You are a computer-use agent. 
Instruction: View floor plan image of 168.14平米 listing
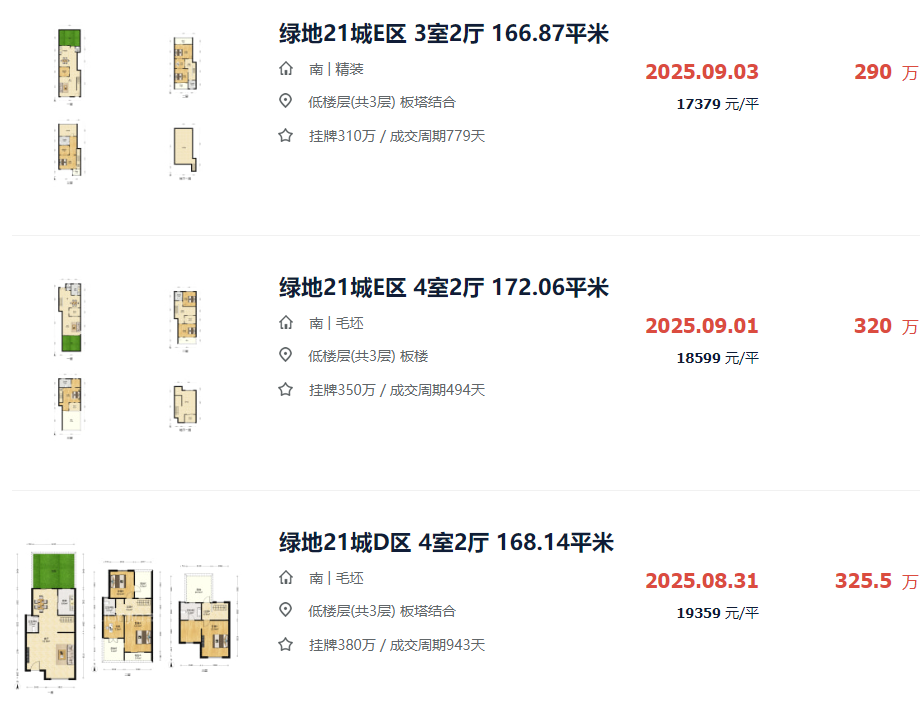pos(127,615)
